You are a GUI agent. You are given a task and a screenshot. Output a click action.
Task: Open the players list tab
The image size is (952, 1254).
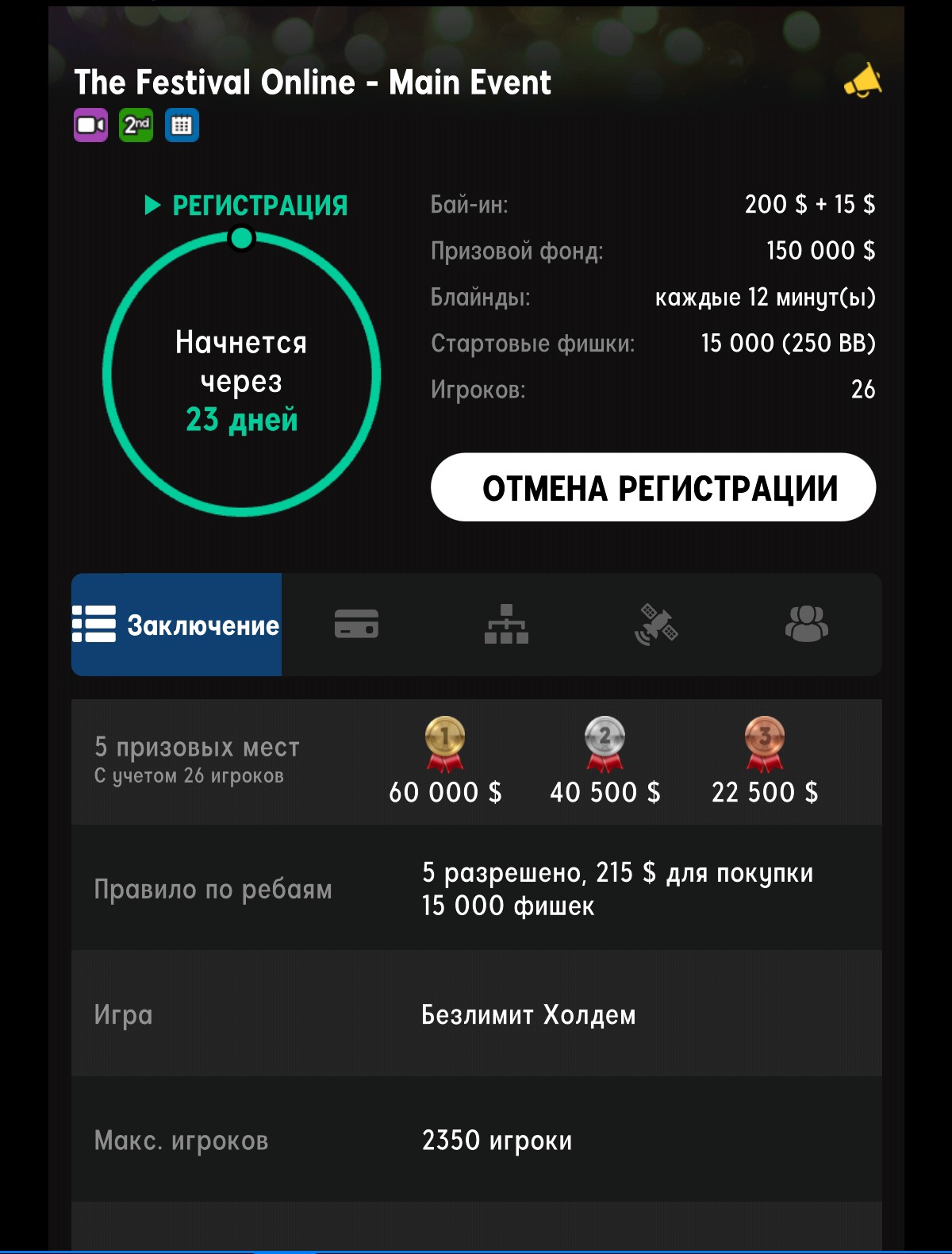tap(806, 625)
